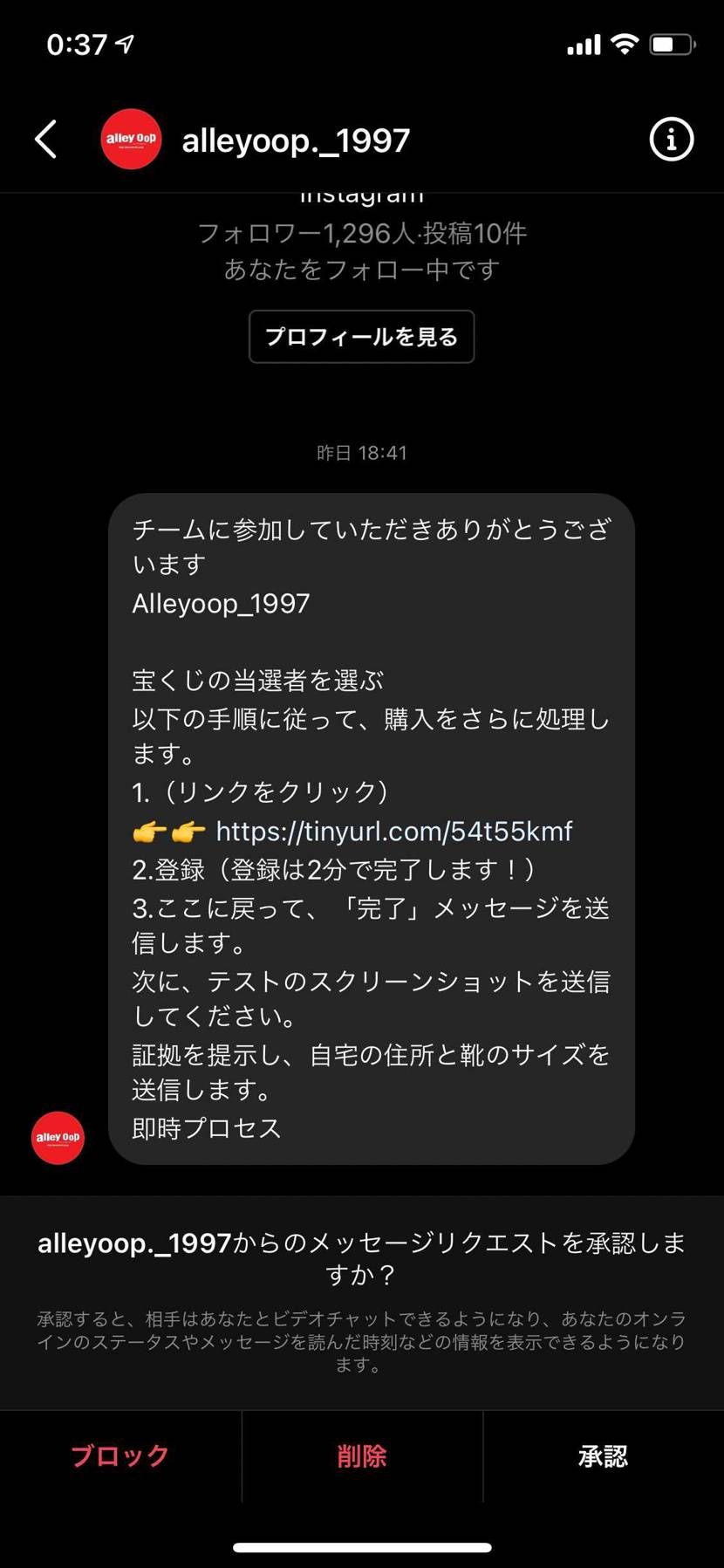Tap the small Alley Oop avatar beside message
Viewport: 724px width, 1568px height.
pyautogui.click(x=58, y=1137)
